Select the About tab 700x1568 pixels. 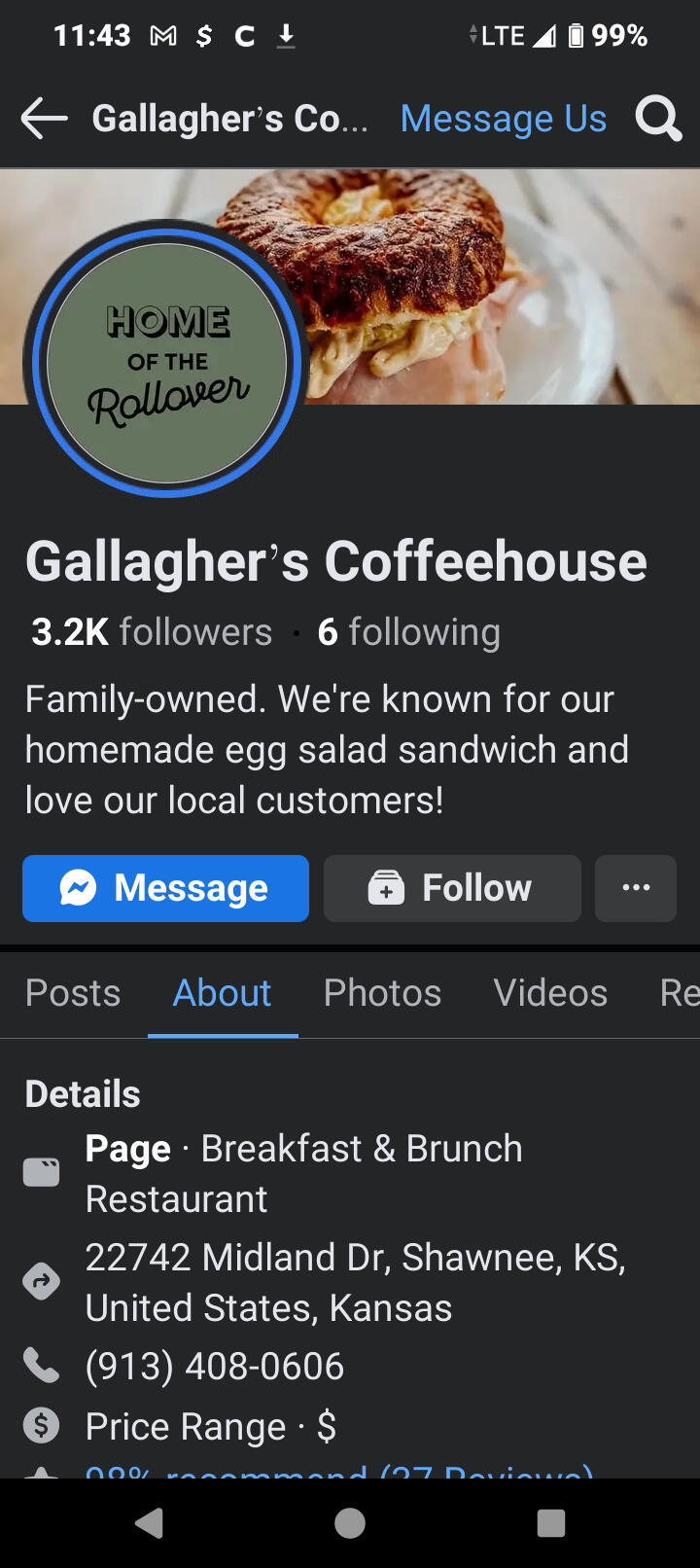[x=222, y=993]
